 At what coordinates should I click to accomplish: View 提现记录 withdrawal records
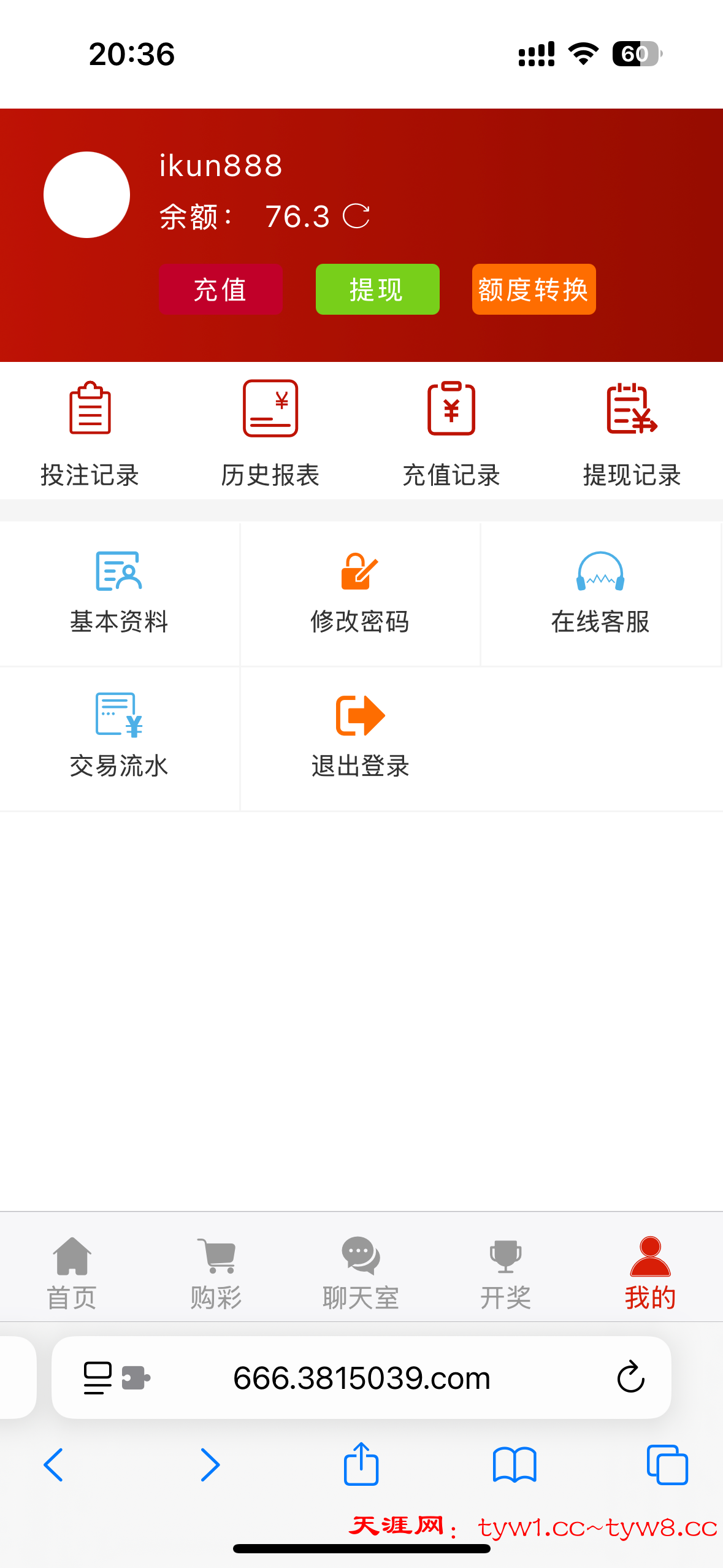tap(632, 433)
